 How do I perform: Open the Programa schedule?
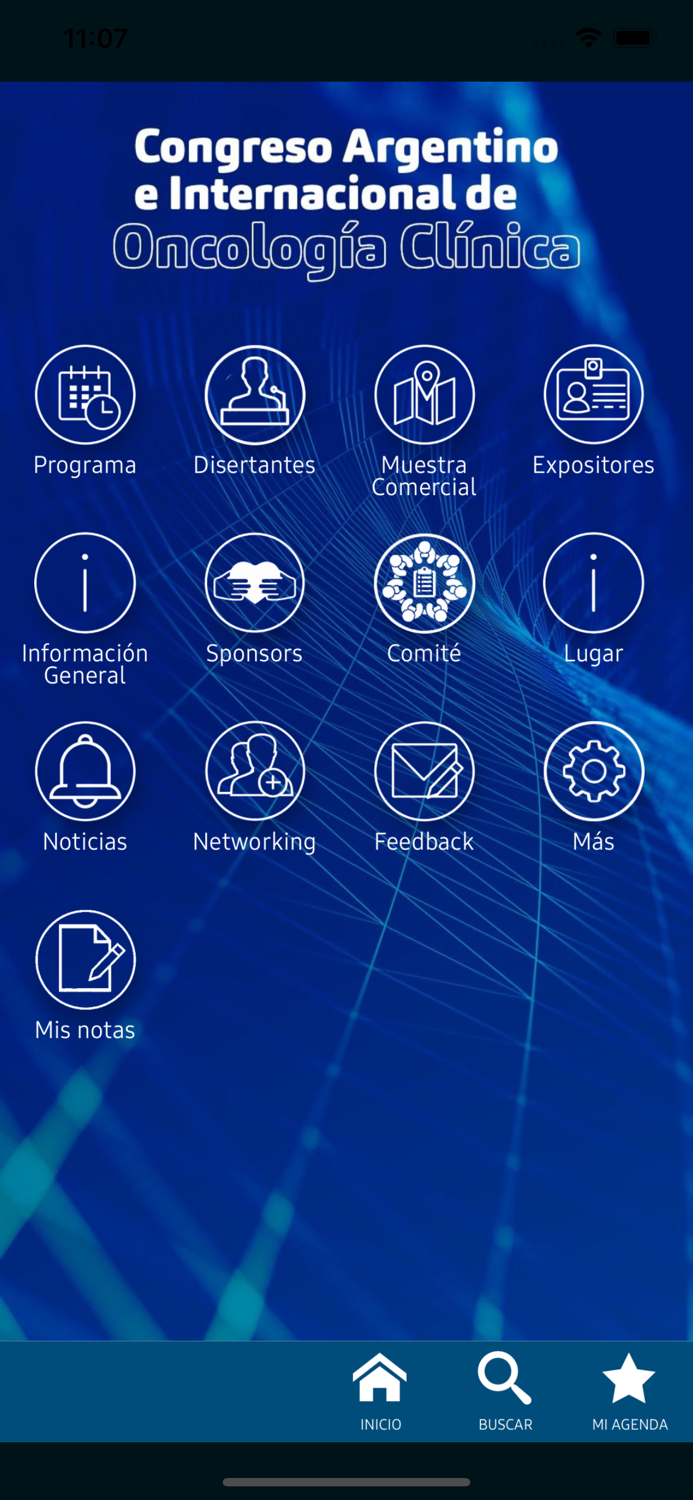[x=85, y=395]
